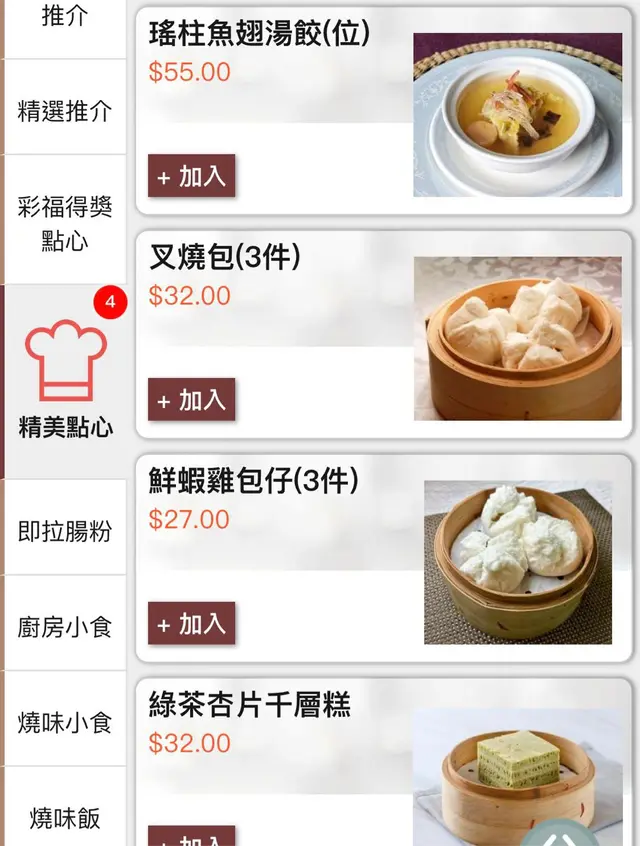The image size is (640, 846).
Task: Switch to the 燒味飯 category
Action: (x=64, y=816)
